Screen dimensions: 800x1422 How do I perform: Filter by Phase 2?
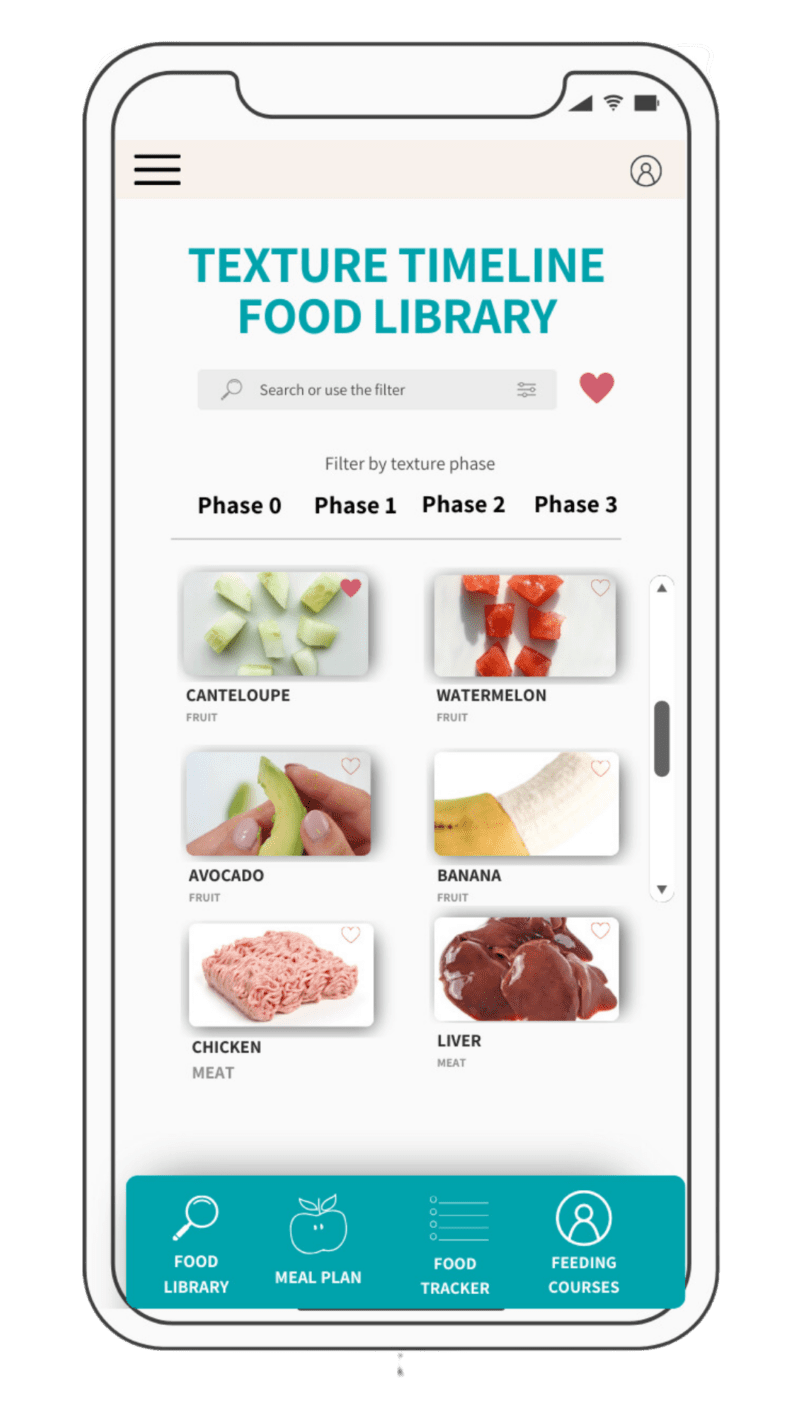pyautogui.click(x=463, y=505)
